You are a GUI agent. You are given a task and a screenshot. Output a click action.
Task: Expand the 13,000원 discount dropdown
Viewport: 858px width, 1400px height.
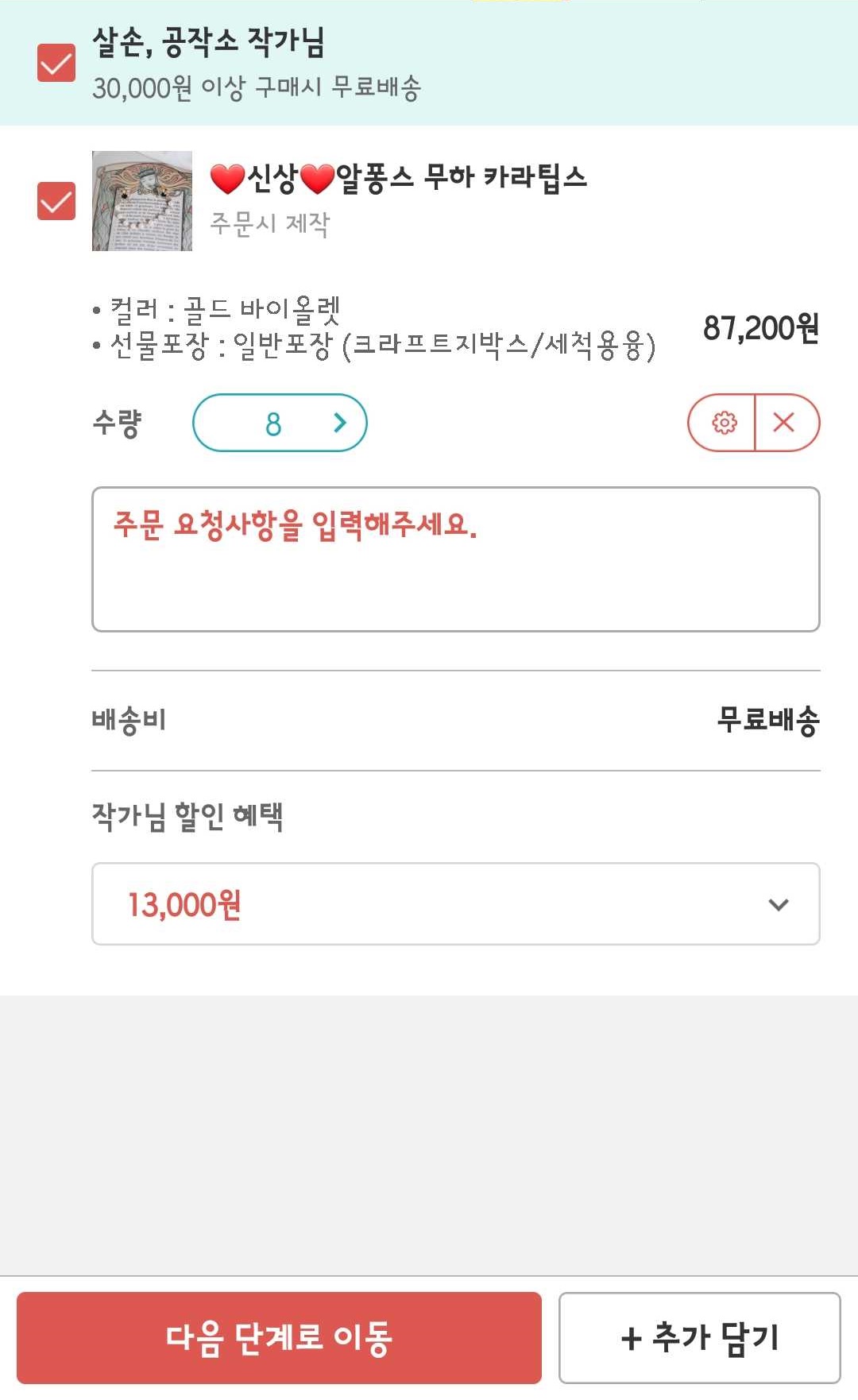tap(456, 904)
